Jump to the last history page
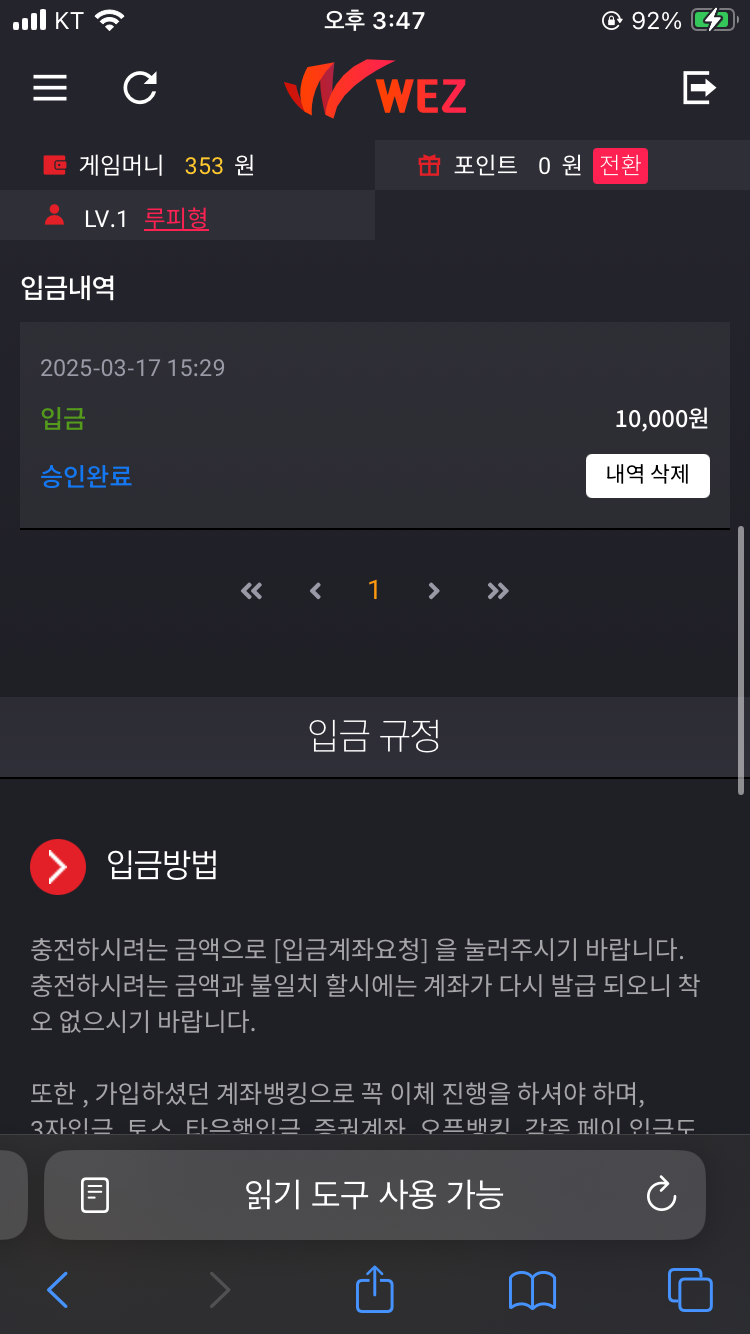Screen dimensions: 750x1334 tap(498, 591)
